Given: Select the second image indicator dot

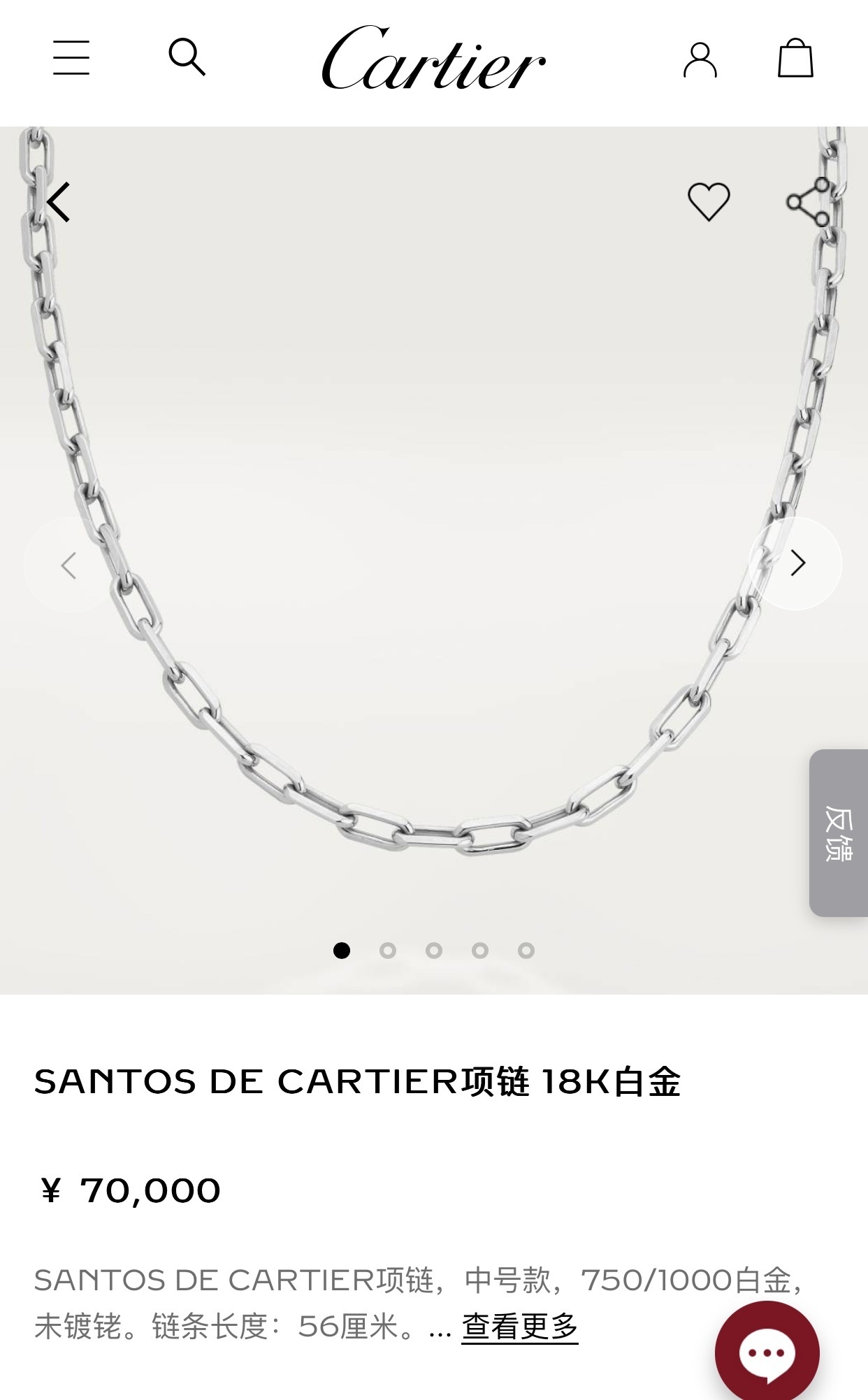Looking at the screenshot, I should (388, 951).
